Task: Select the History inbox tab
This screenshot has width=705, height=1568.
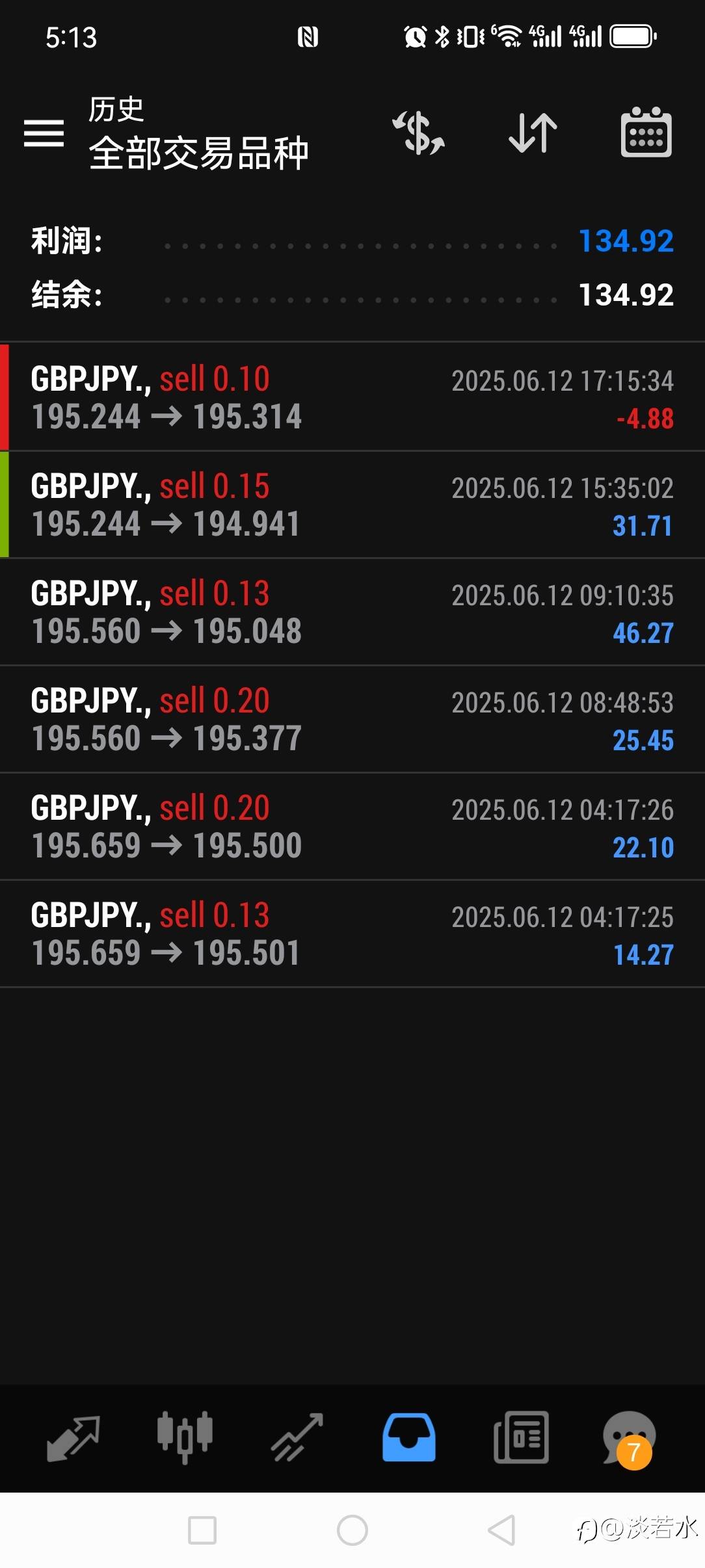Action: 409,1438
